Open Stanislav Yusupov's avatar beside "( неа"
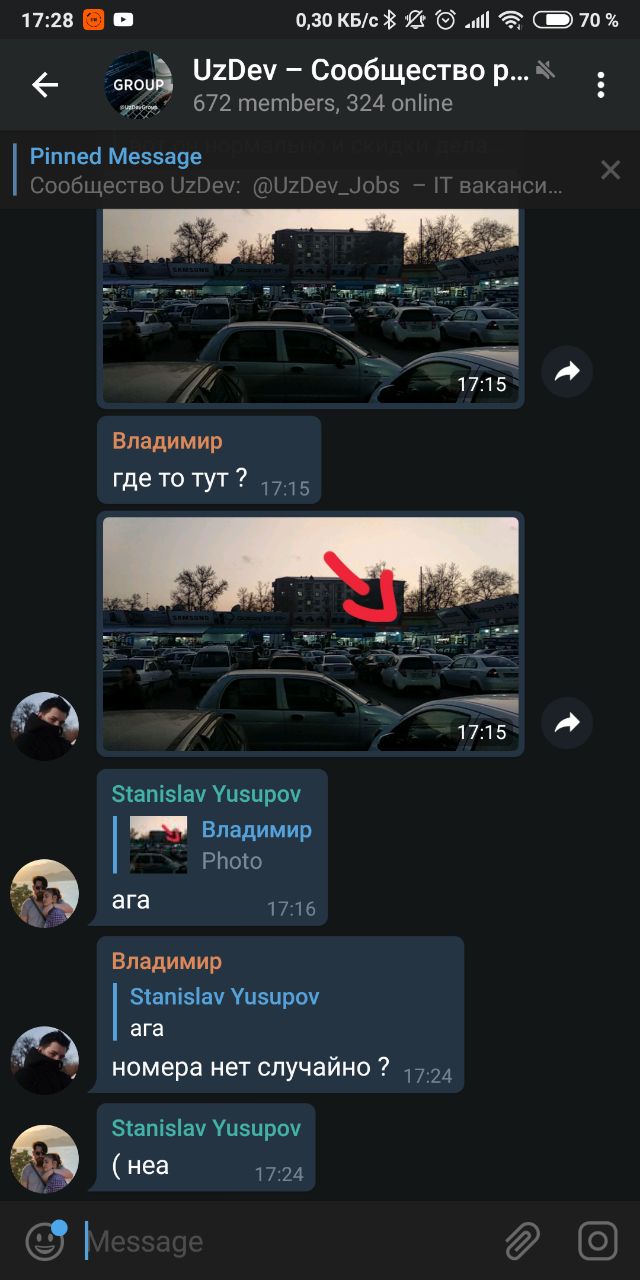The image size is (640, 1280). pyautogui.click(x=44, y=1158)
